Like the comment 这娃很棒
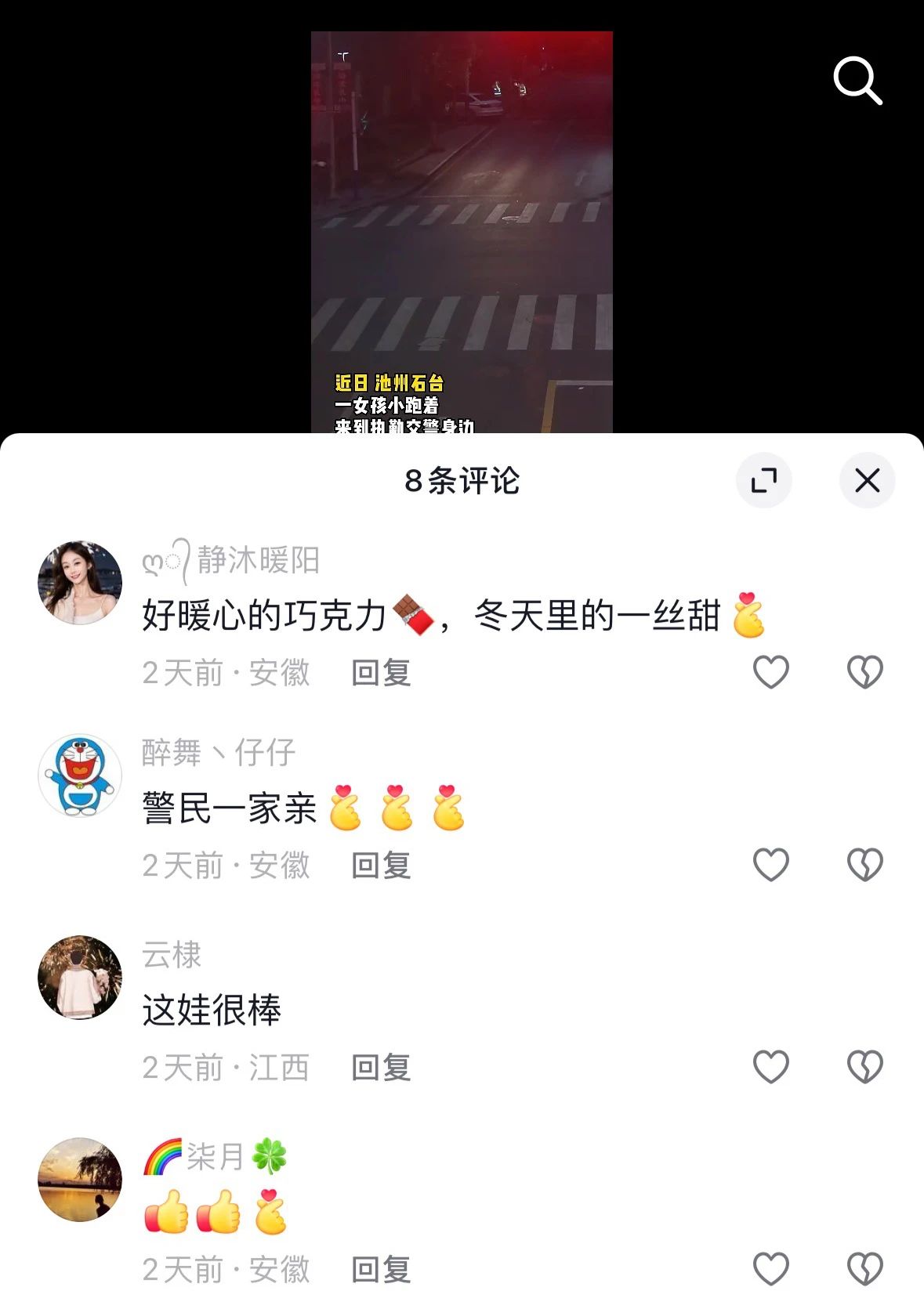 click(x=770, y=1067)
